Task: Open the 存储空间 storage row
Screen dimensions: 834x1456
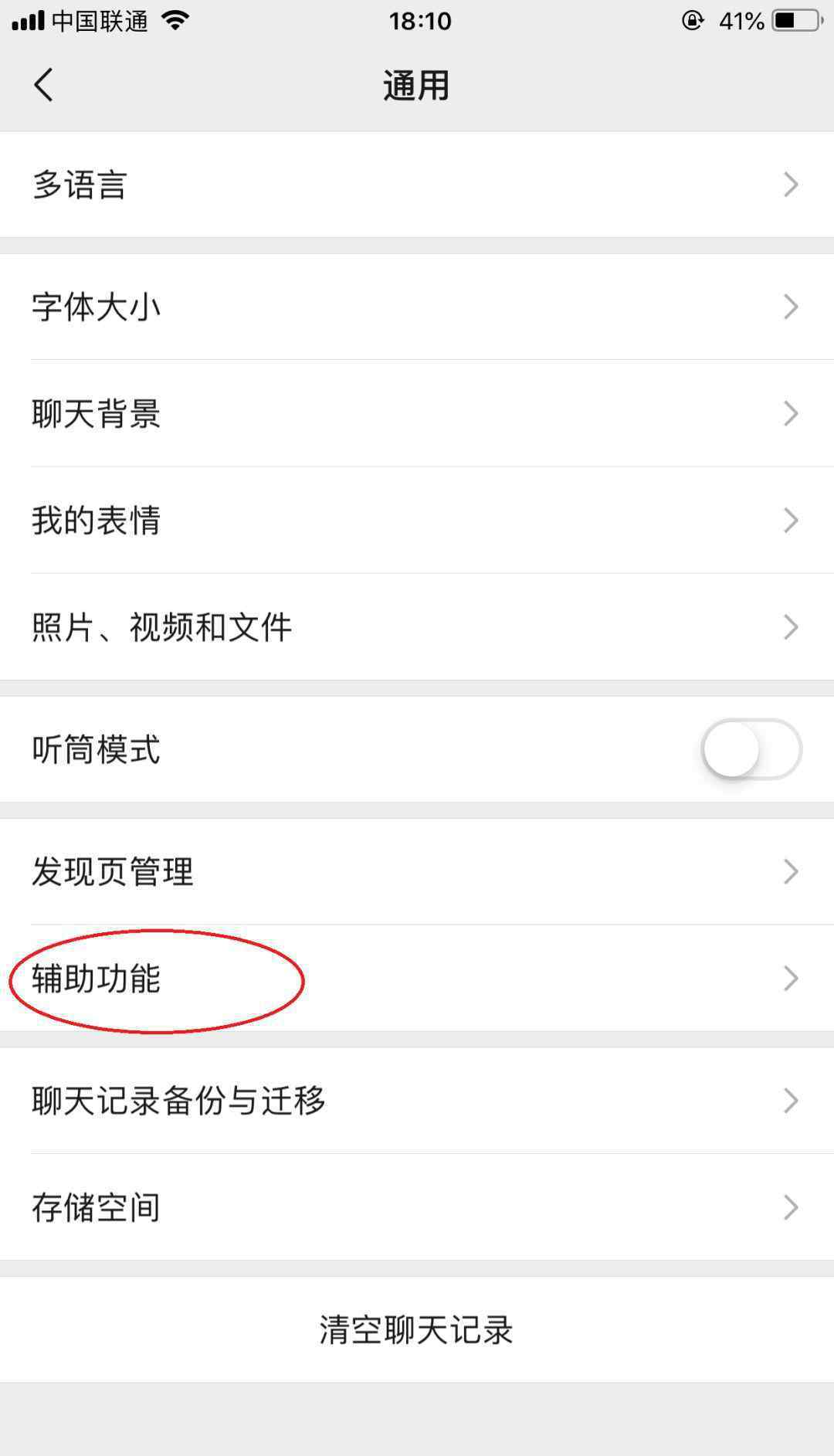Action: point(417,1207)
